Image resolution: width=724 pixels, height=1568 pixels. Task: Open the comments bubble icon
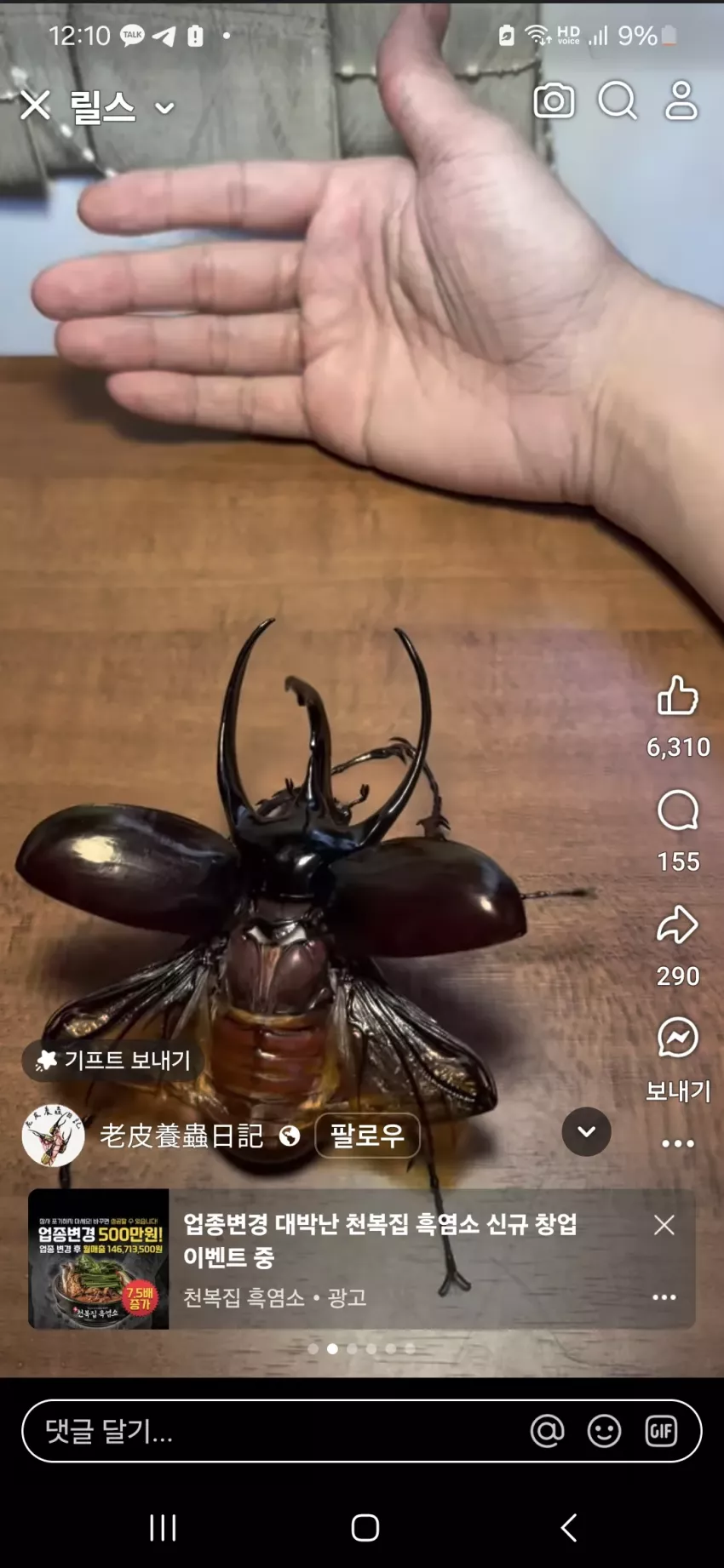[678, 810]
